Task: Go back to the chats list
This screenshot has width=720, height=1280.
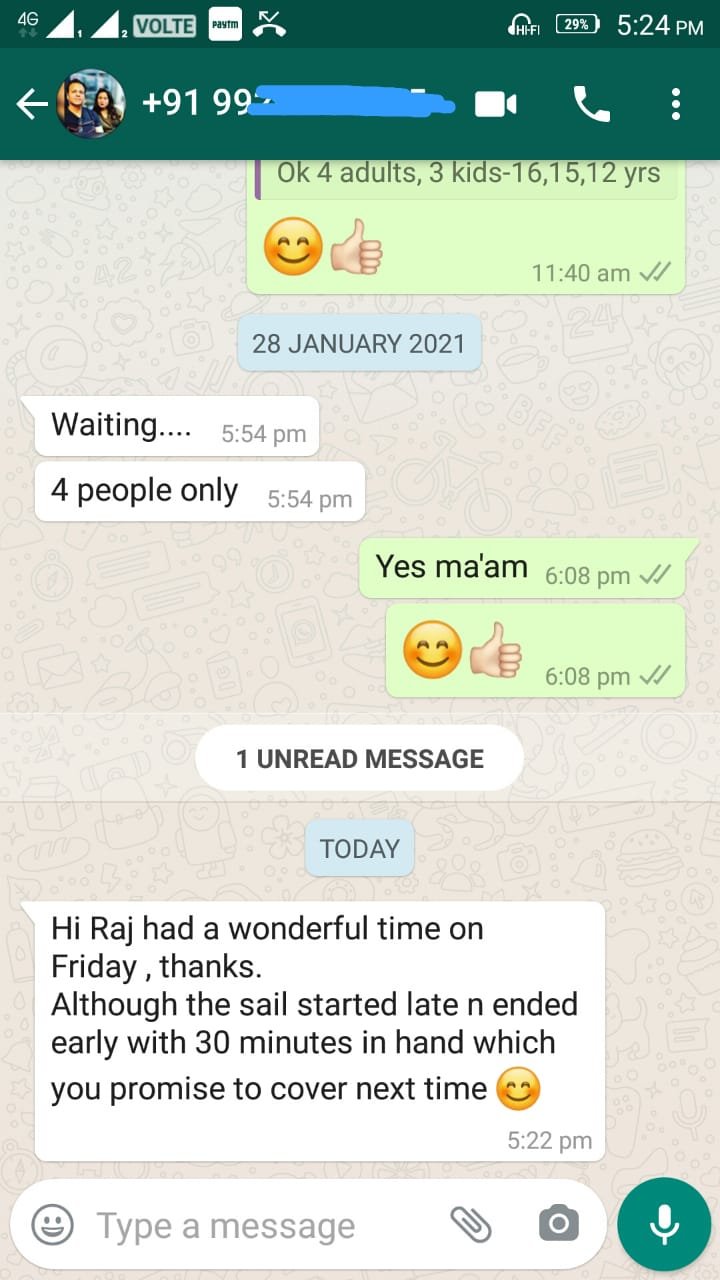Action: point(32,104)
